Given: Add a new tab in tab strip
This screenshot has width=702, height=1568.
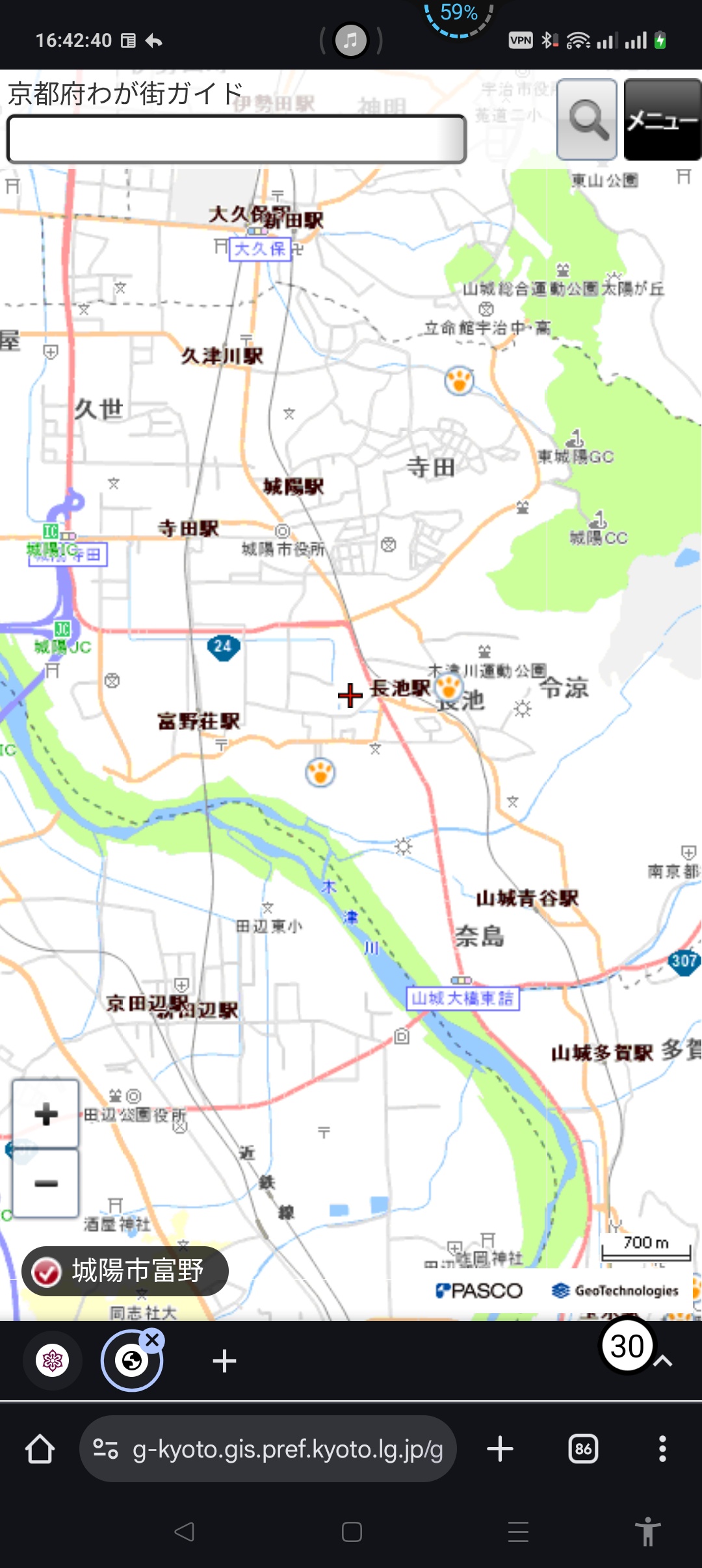Looking at the screenshot, I should [224, 1361].
